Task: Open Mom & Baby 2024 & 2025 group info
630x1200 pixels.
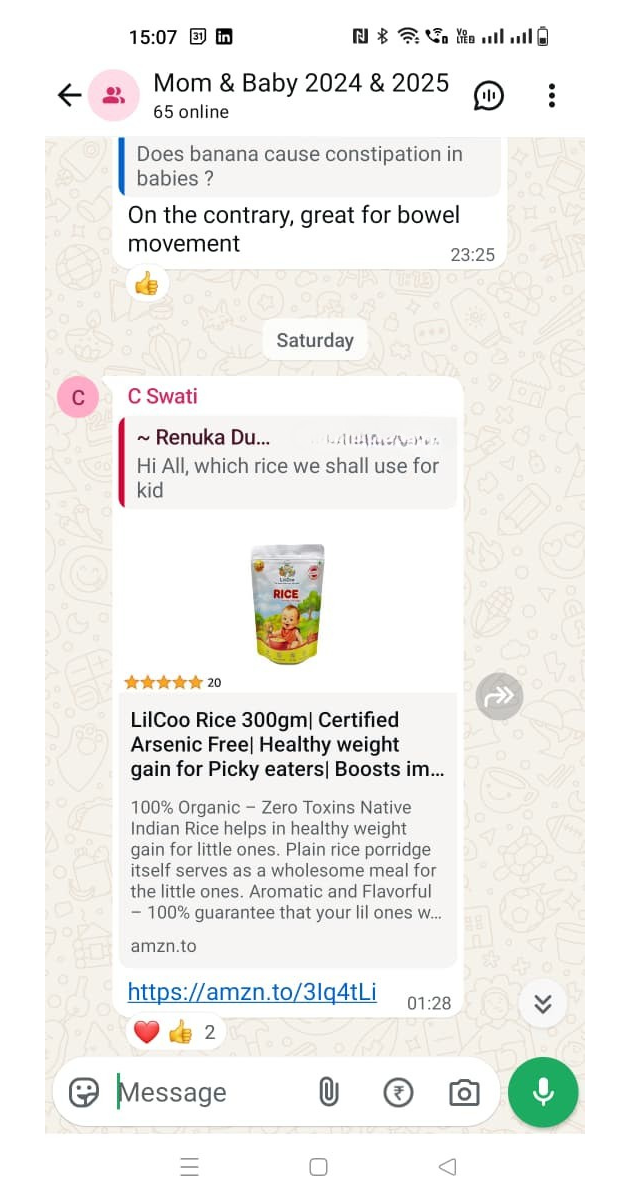Action: click(300, 94)
